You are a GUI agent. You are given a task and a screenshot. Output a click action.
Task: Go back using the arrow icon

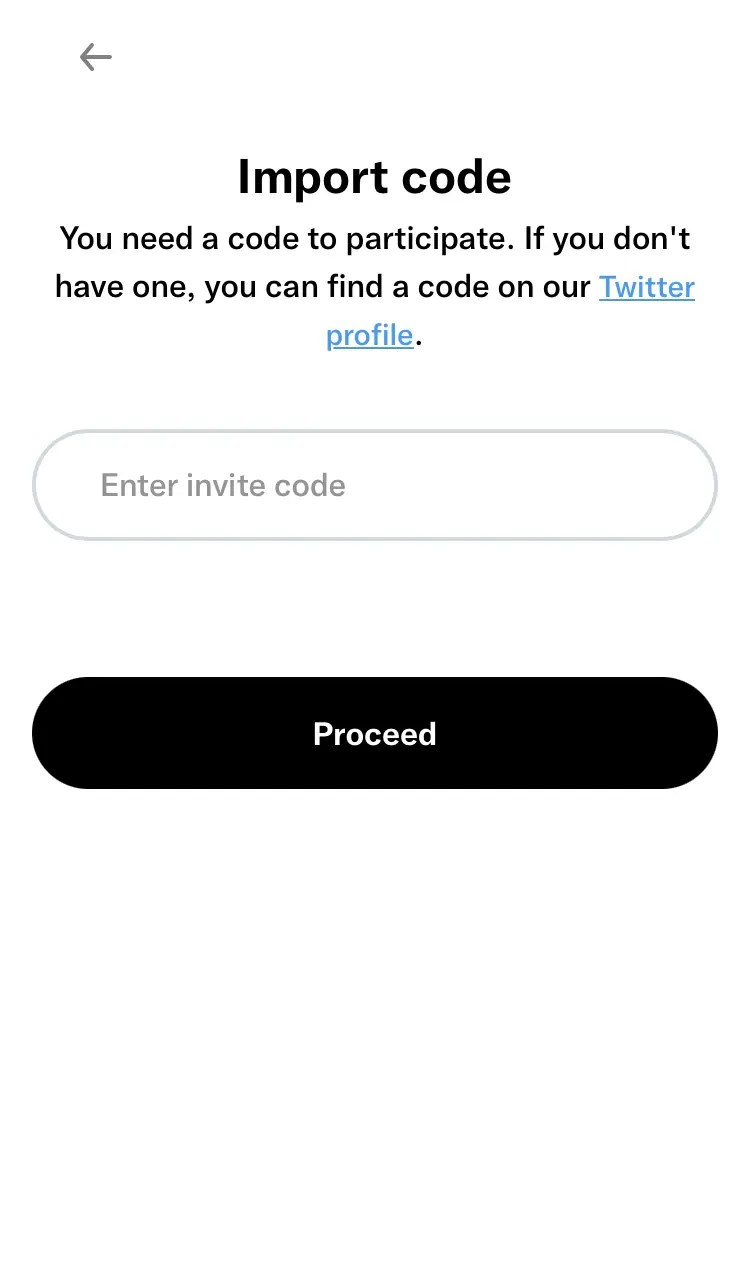click(96, 57)
